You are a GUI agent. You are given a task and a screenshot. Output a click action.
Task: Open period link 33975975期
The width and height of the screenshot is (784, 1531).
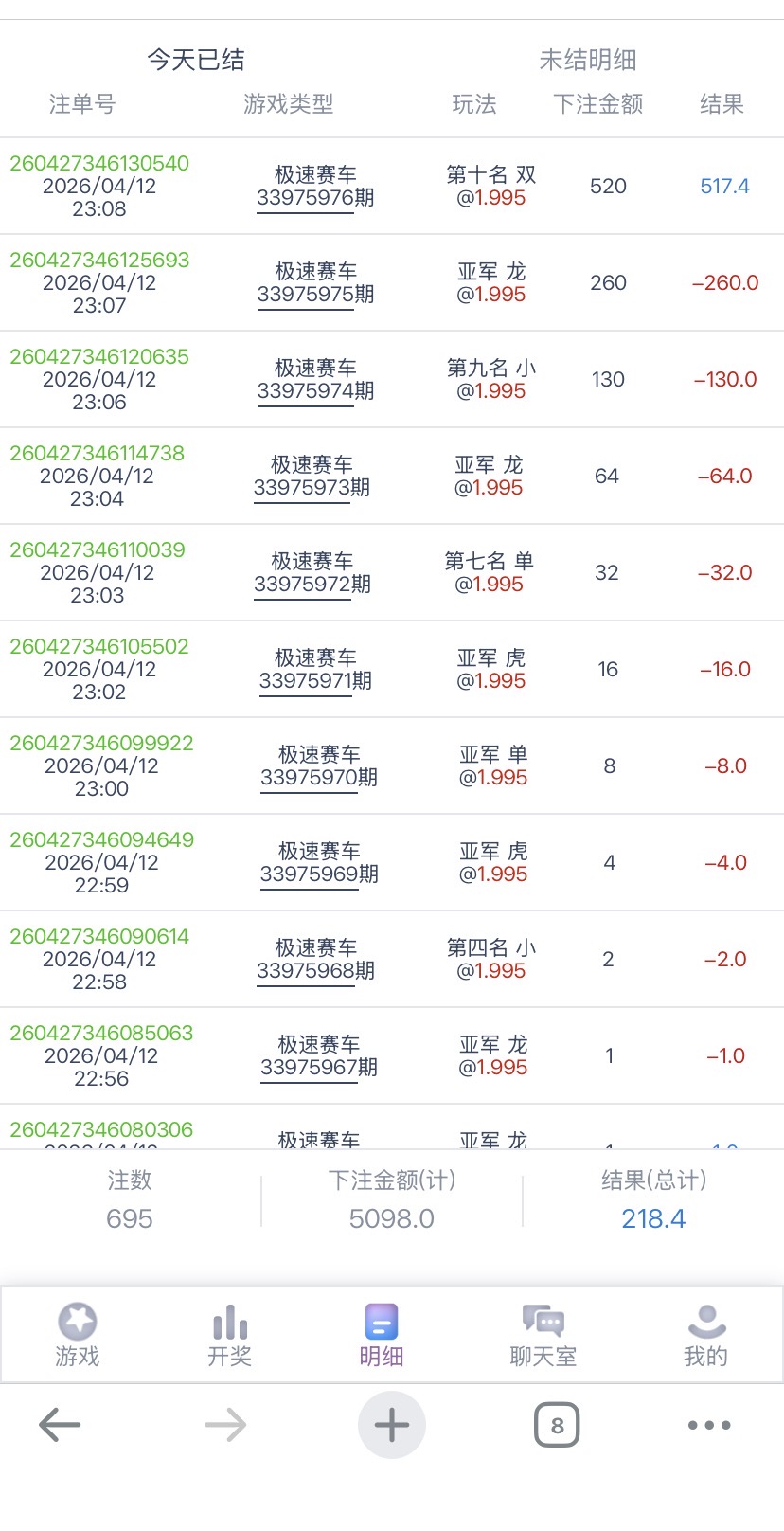315,295
